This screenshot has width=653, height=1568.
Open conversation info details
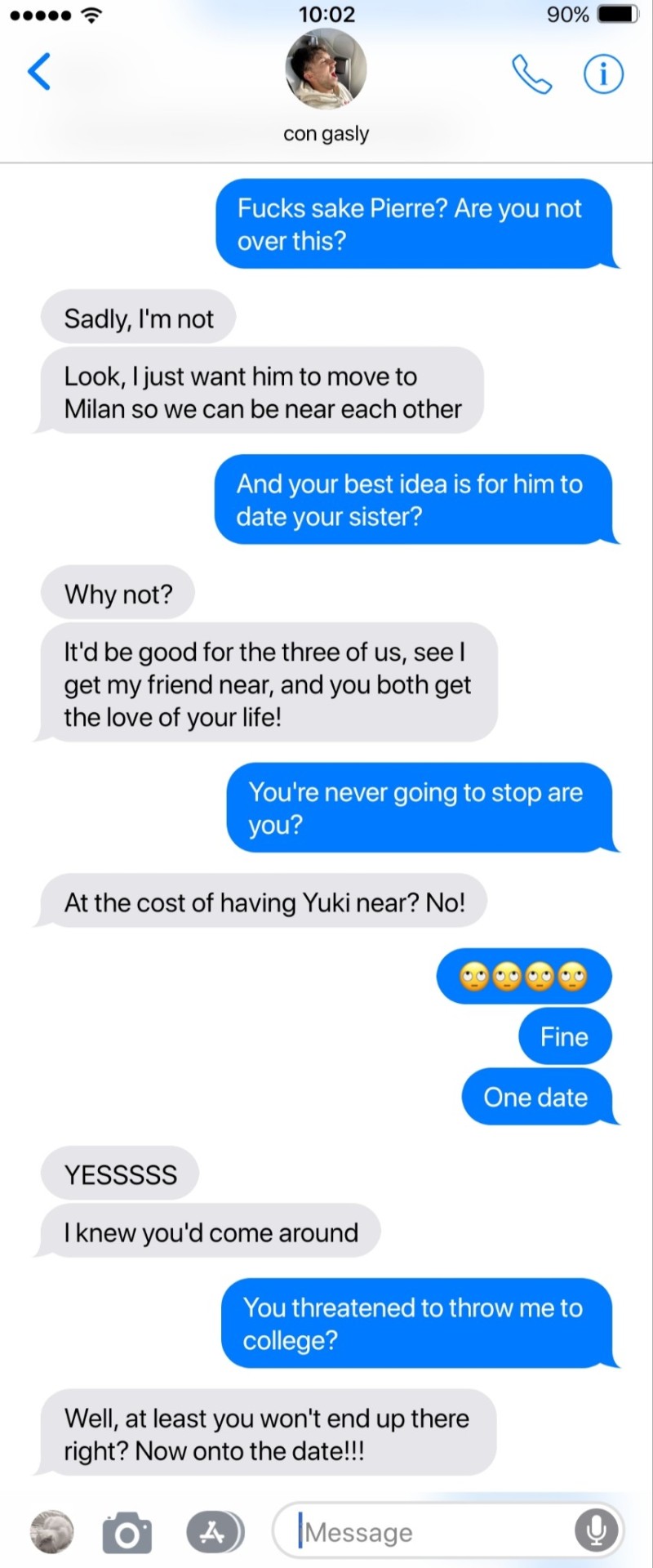pyautogui.click(x=603, y=74)
